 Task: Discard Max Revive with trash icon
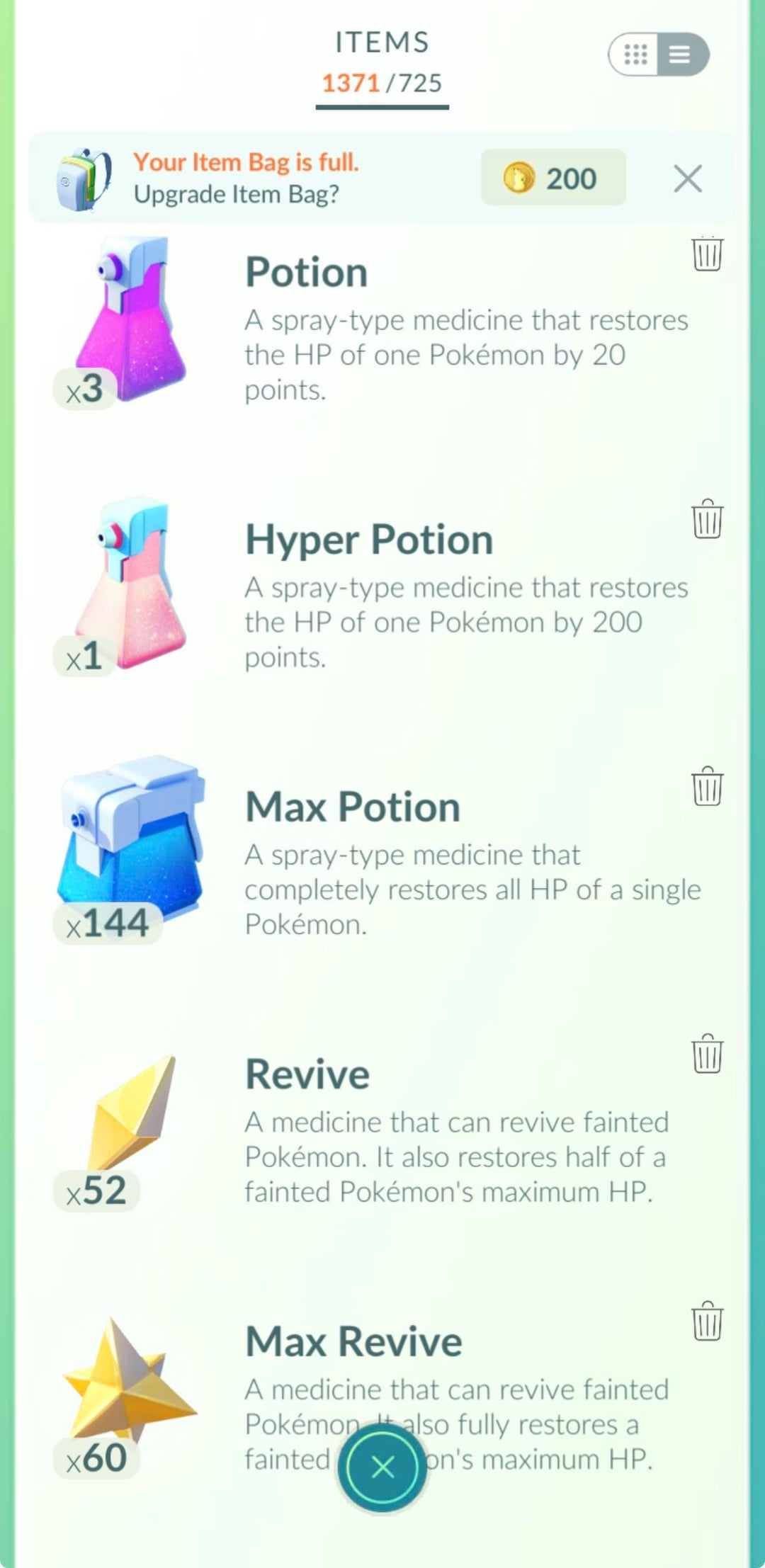point(706,1321)
